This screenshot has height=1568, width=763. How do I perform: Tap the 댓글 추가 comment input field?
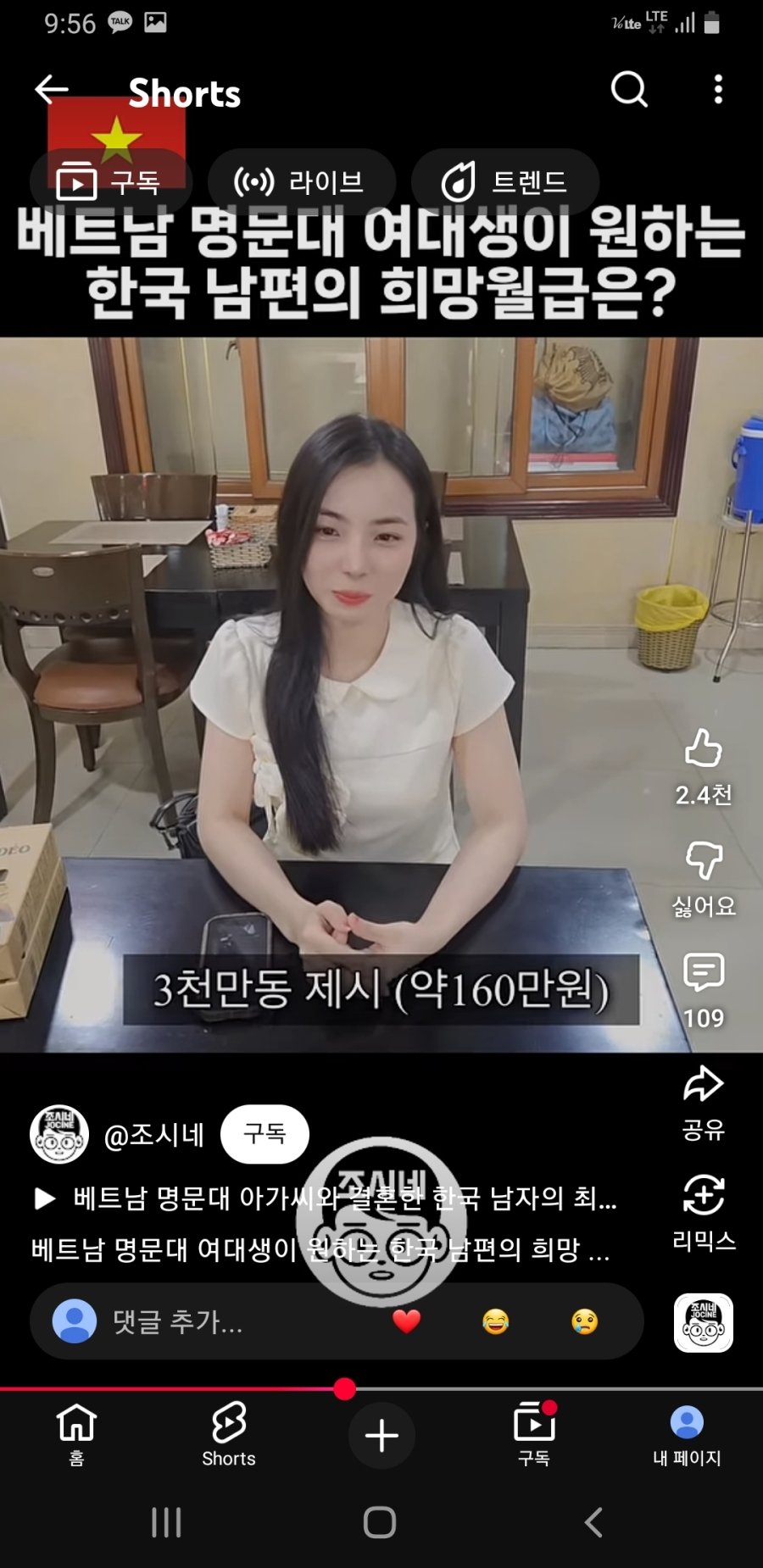[212, 1324]
